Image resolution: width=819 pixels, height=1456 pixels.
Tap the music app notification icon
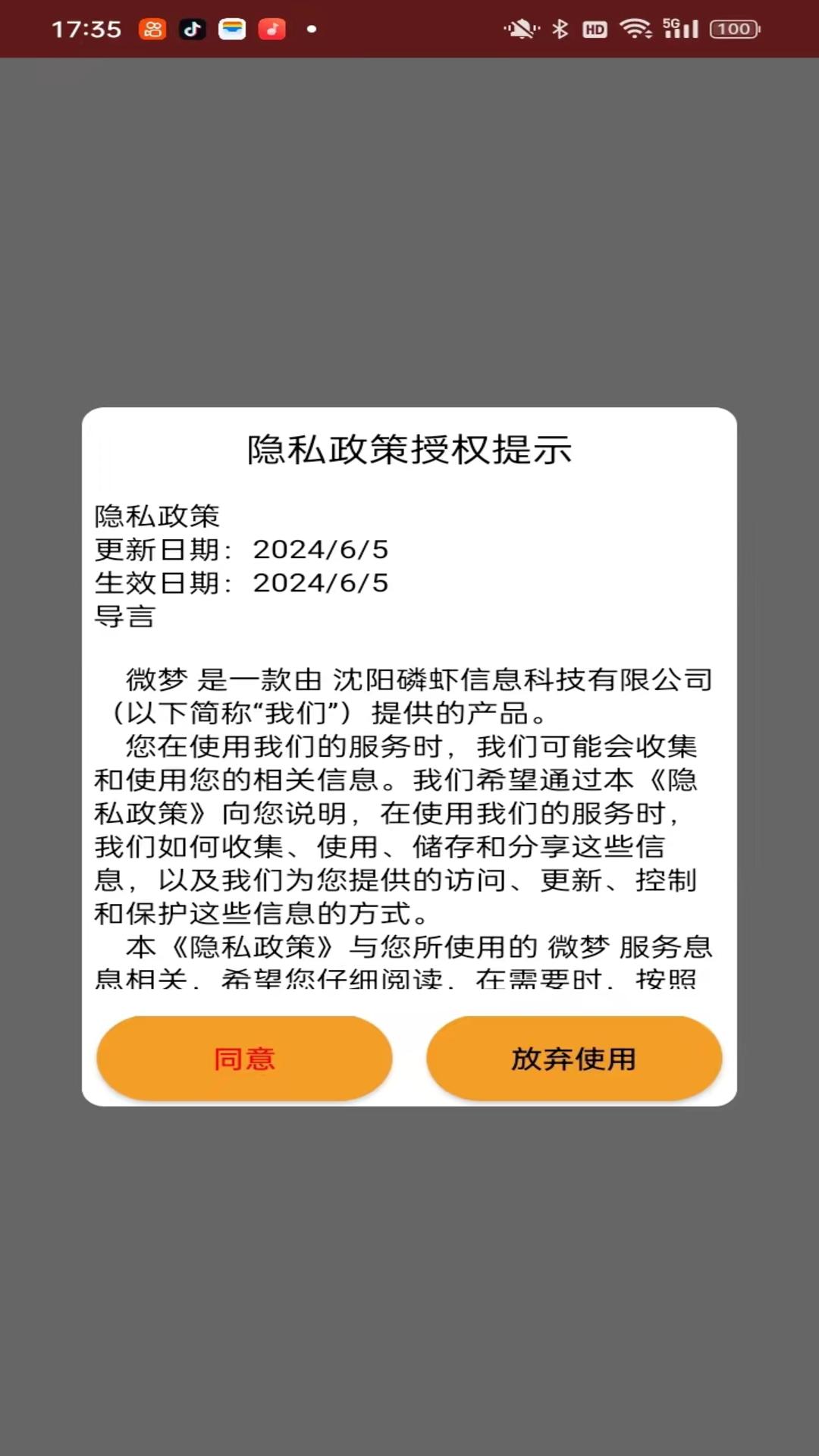pyautogui.click(x=270, y=29)
